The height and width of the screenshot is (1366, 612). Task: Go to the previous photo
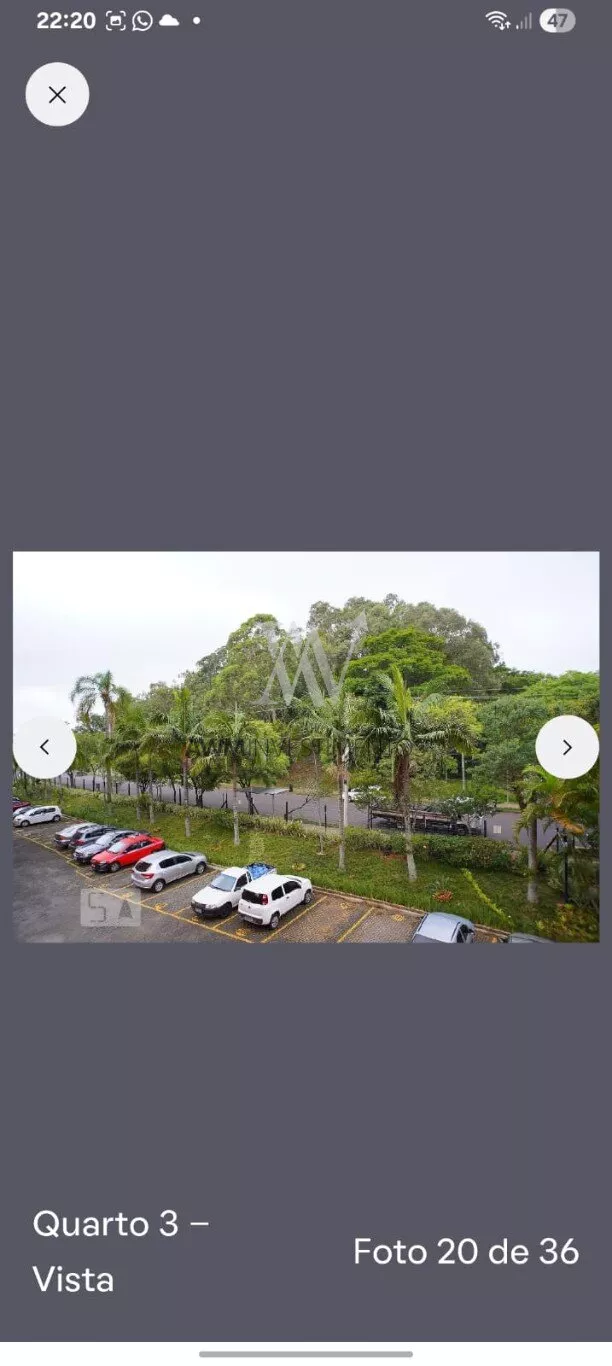click(44, 747)
